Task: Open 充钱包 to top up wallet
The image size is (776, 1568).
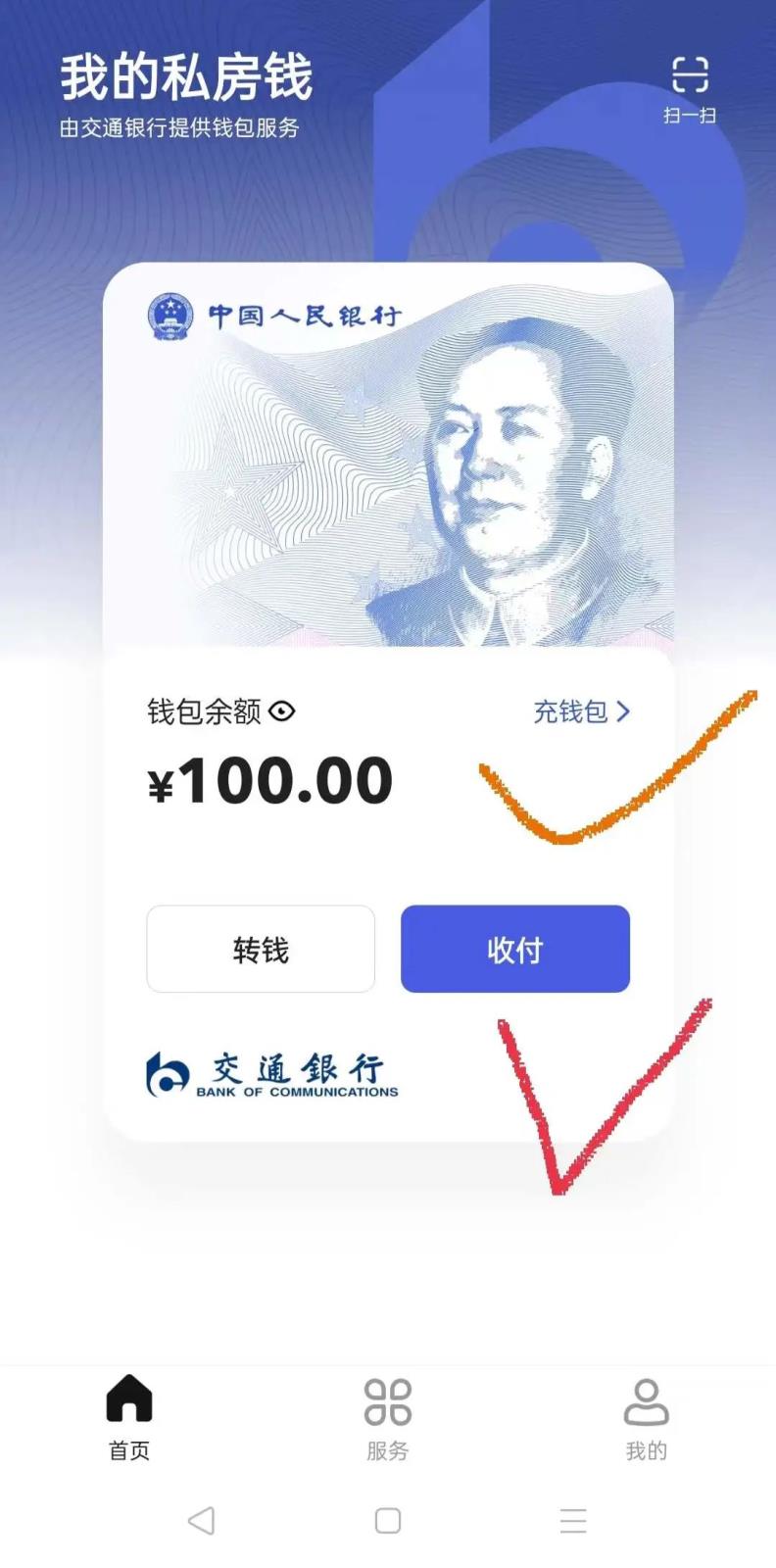Action: (581, 711)
